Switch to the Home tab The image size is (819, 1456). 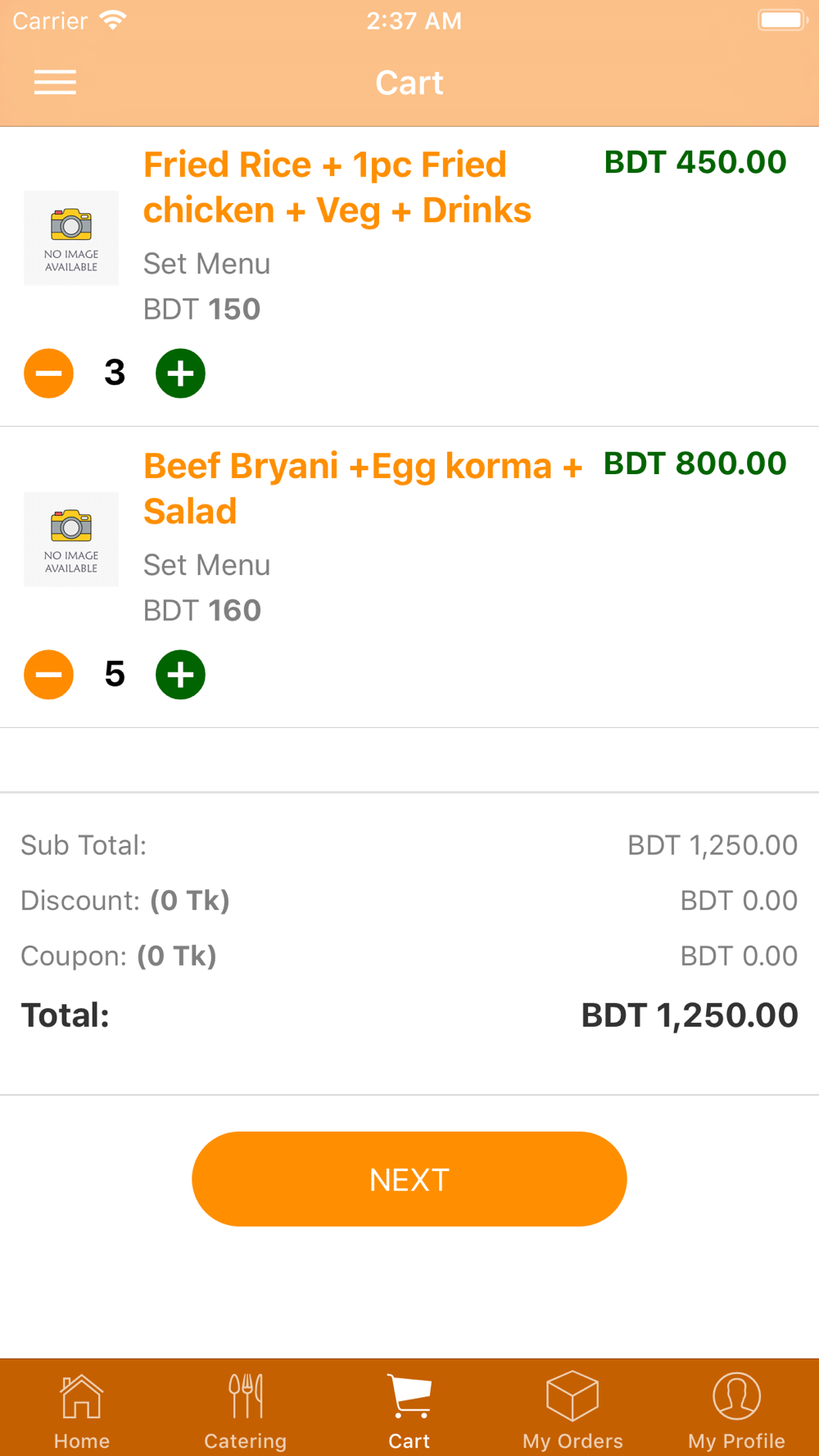[82, 1410]
